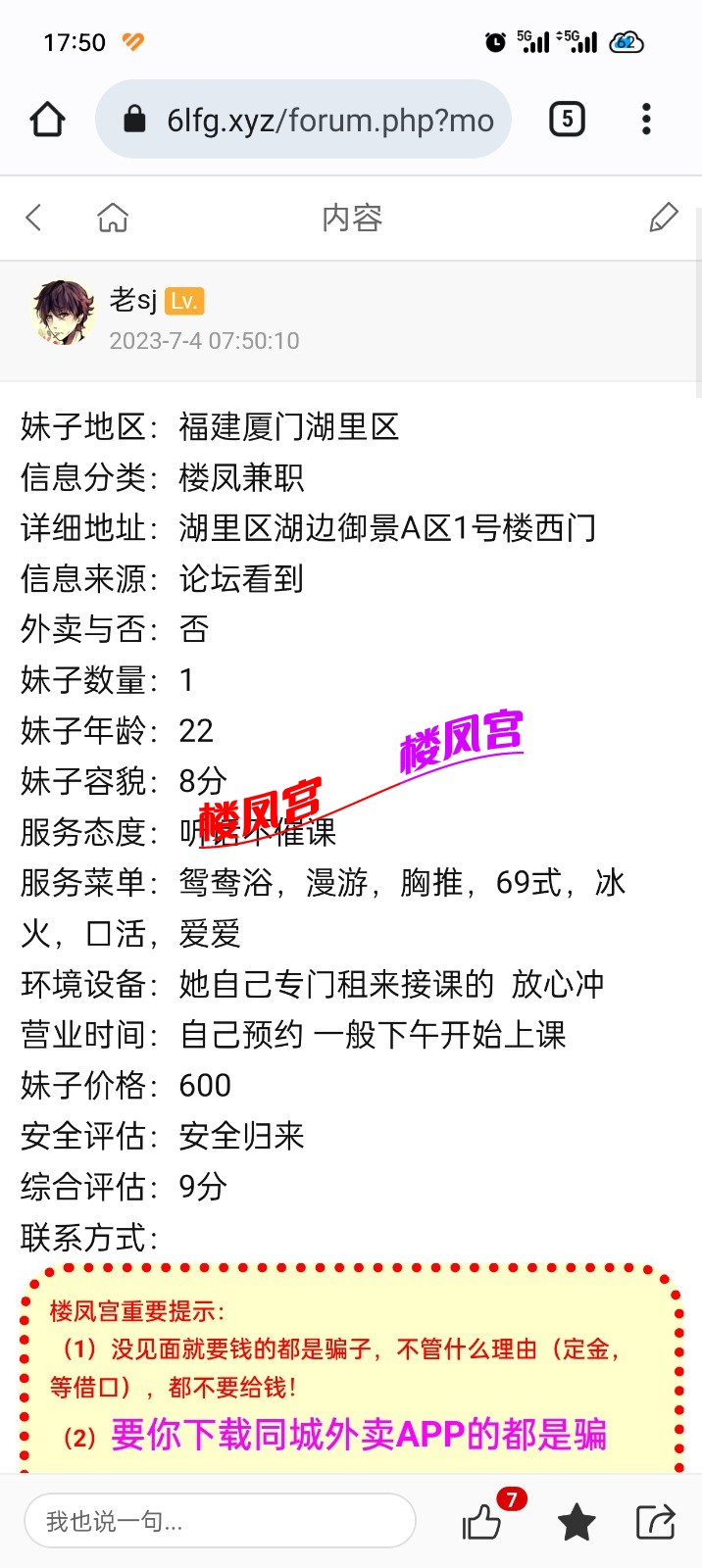This screenshot has height=1568, width=702.
Task: Open the browser home page
Action: pyautogui.click(x=47, y=120)
